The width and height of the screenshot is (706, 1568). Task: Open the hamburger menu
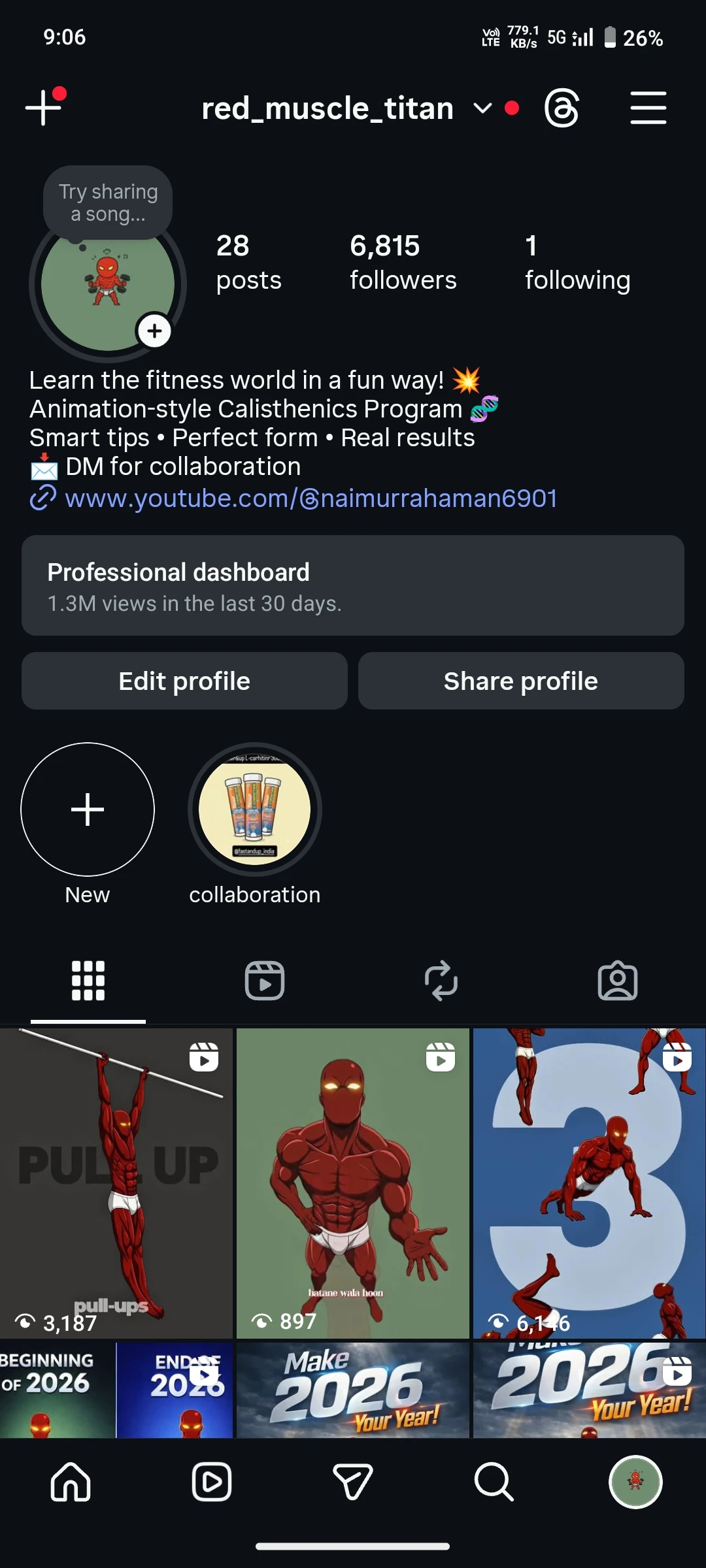click(x=648, y=108)
